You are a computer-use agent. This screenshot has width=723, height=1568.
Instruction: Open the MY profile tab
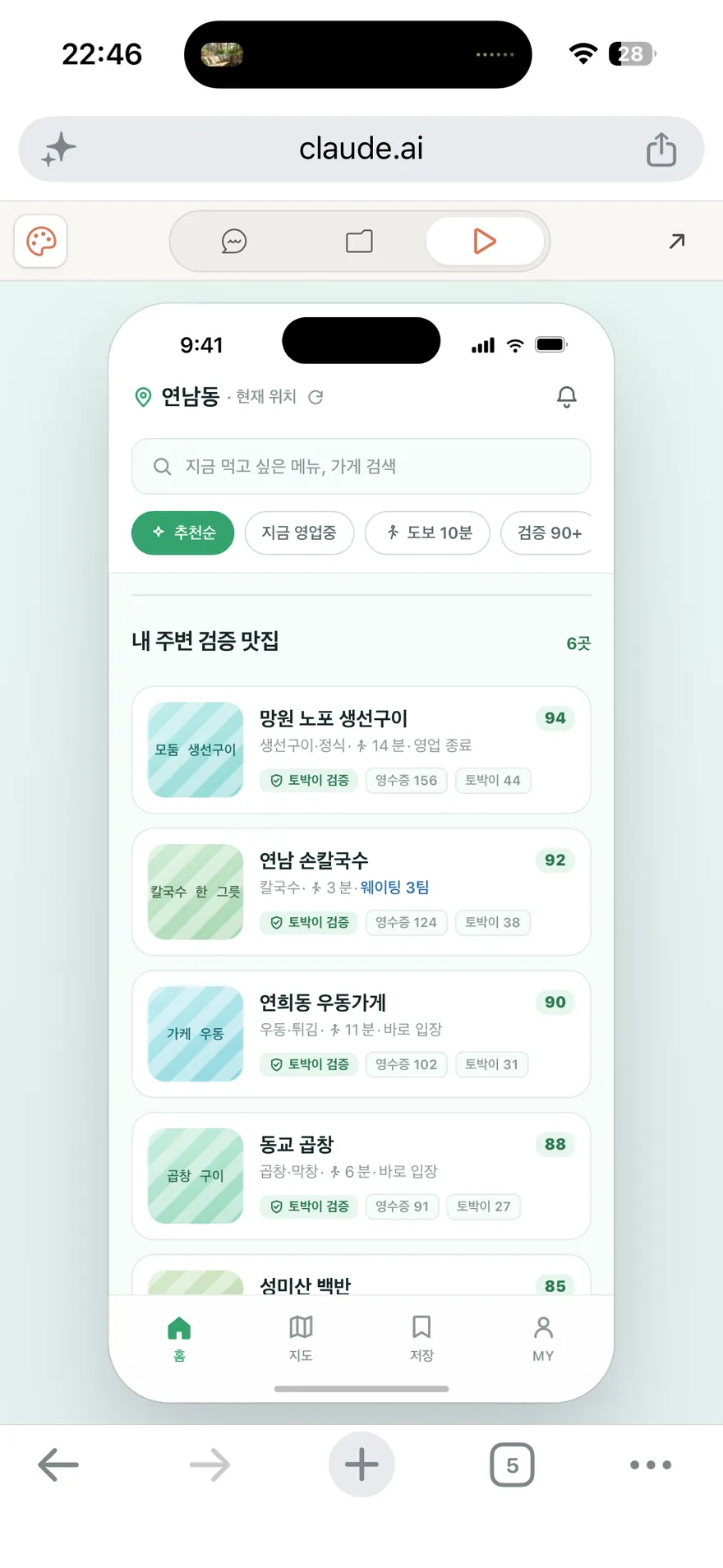point(543,1338)
